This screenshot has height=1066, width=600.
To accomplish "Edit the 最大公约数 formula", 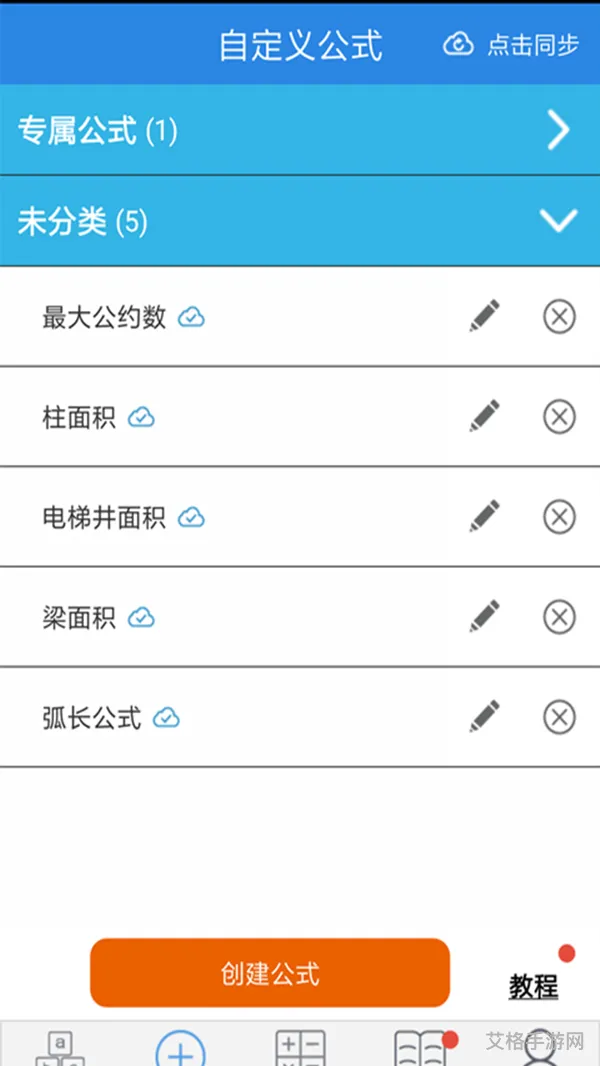I will coord(484,316).
